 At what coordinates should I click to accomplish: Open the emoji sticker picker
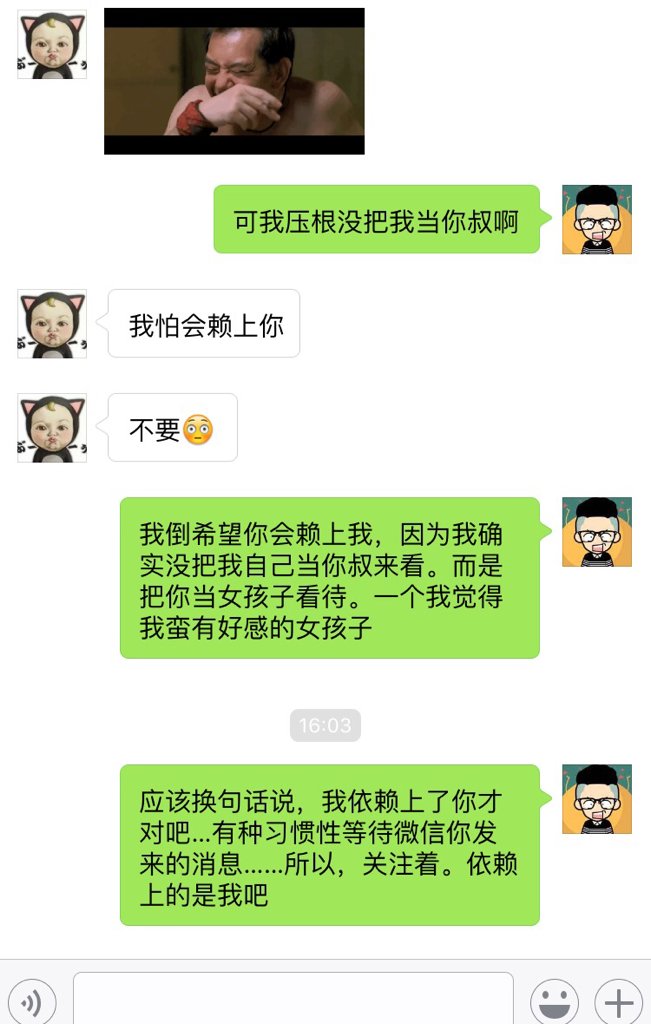click(x=554, y=1002)
